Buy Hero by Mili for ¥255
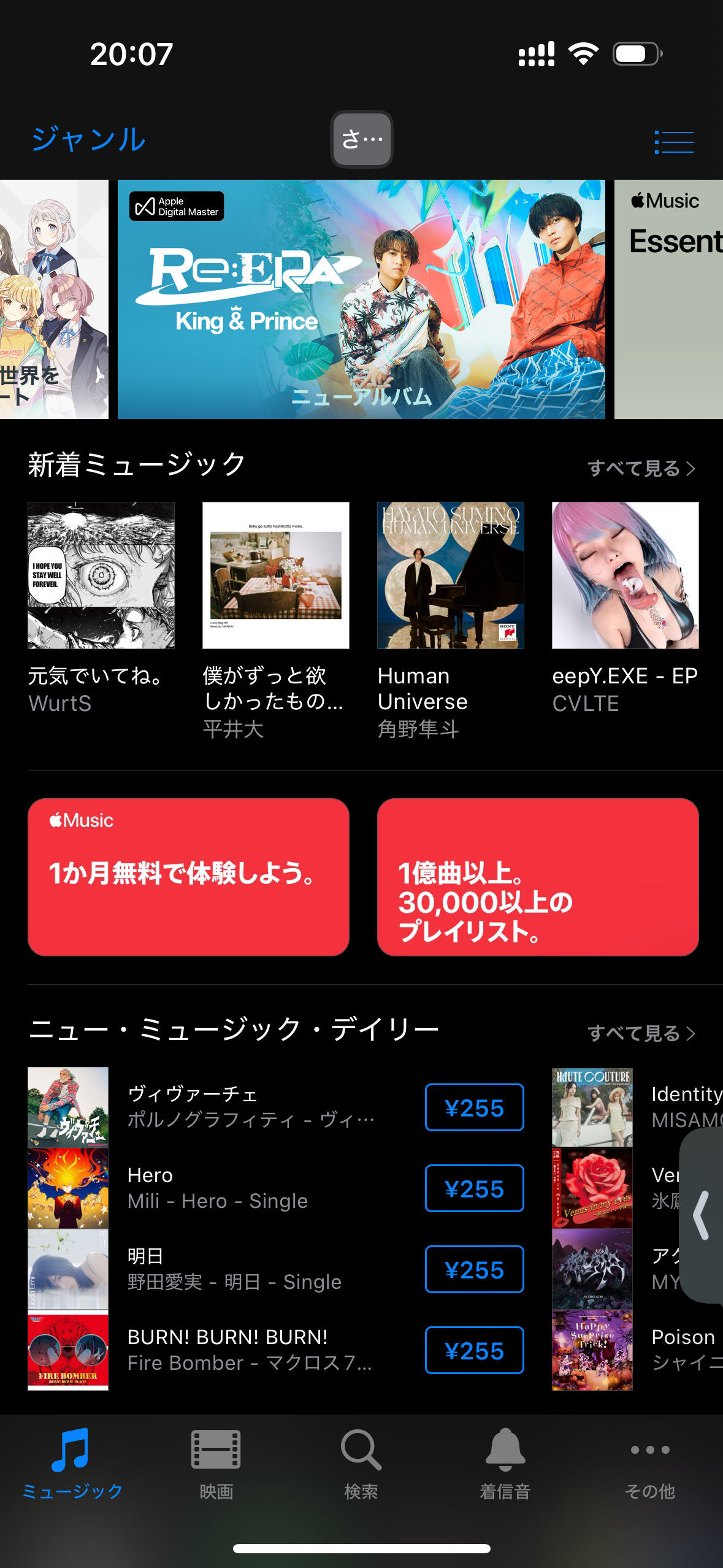Image resolution: width=723 pixels, height=1568 pixels. pyautogui.click(x=474, y=1188)
